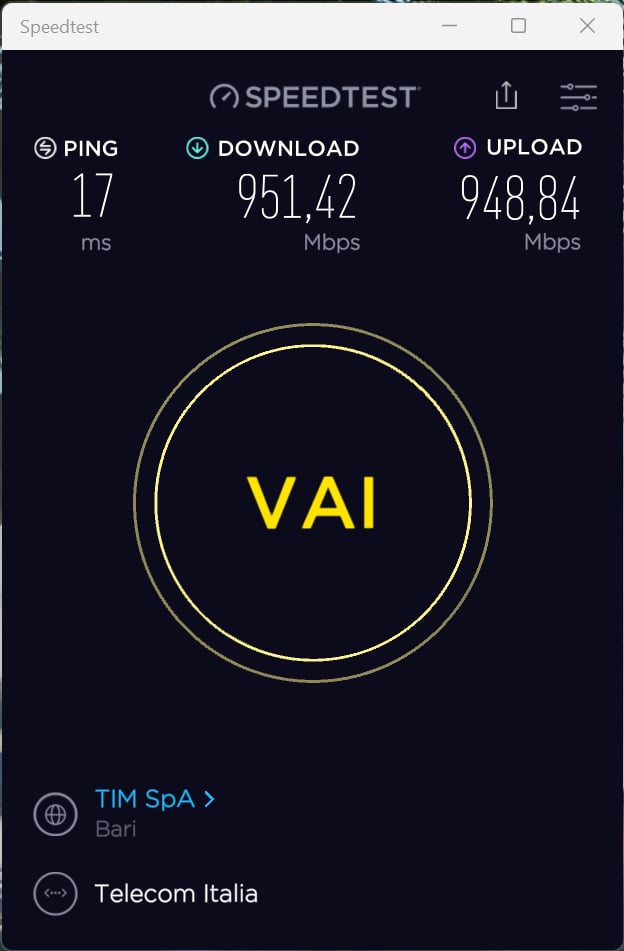Change the TIM SpA server
This screenshot has height=951, width=624.
click(x=154, y=799)
